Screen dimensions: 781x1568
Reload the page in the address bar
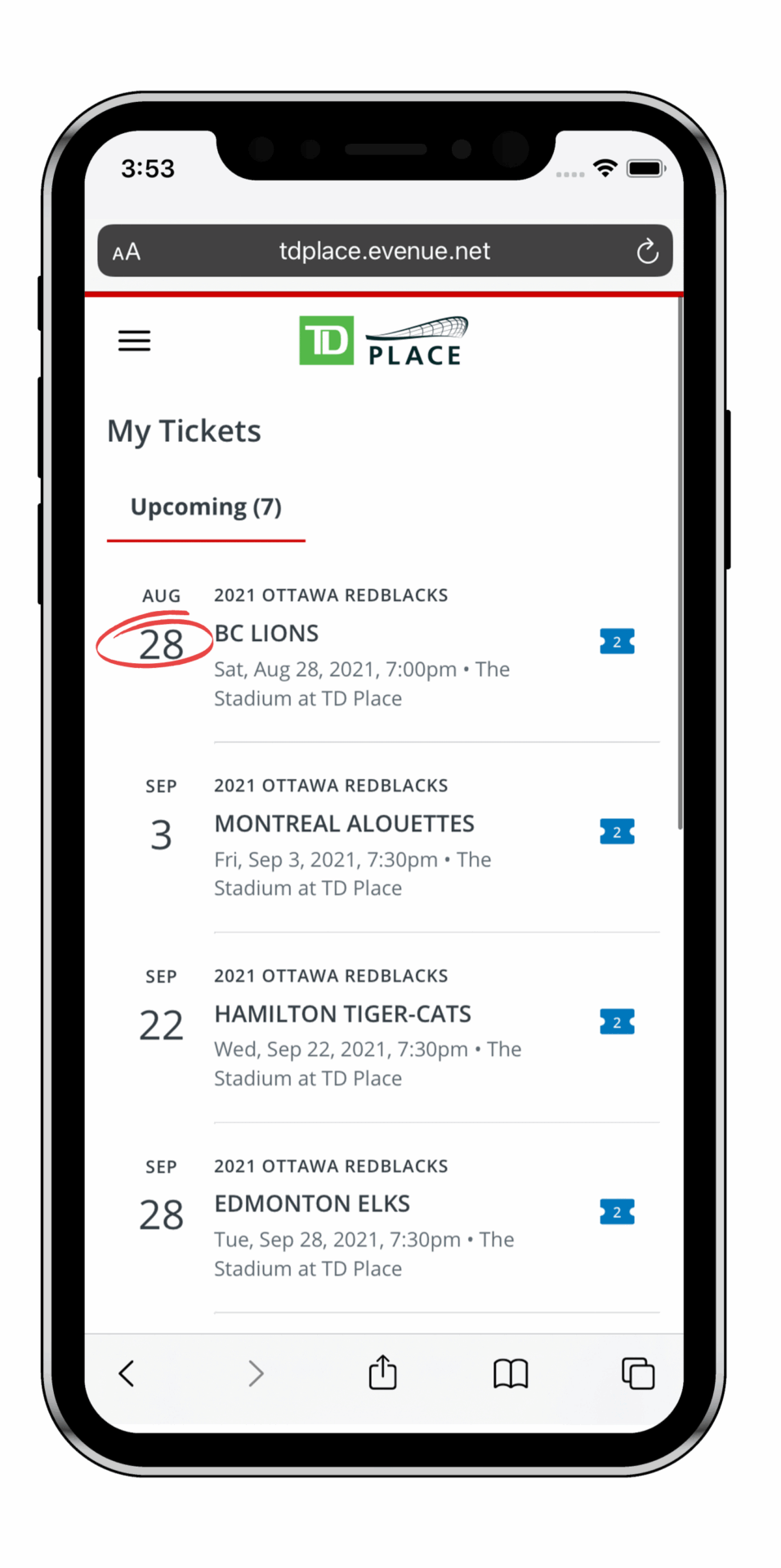[x=647, y=251]
